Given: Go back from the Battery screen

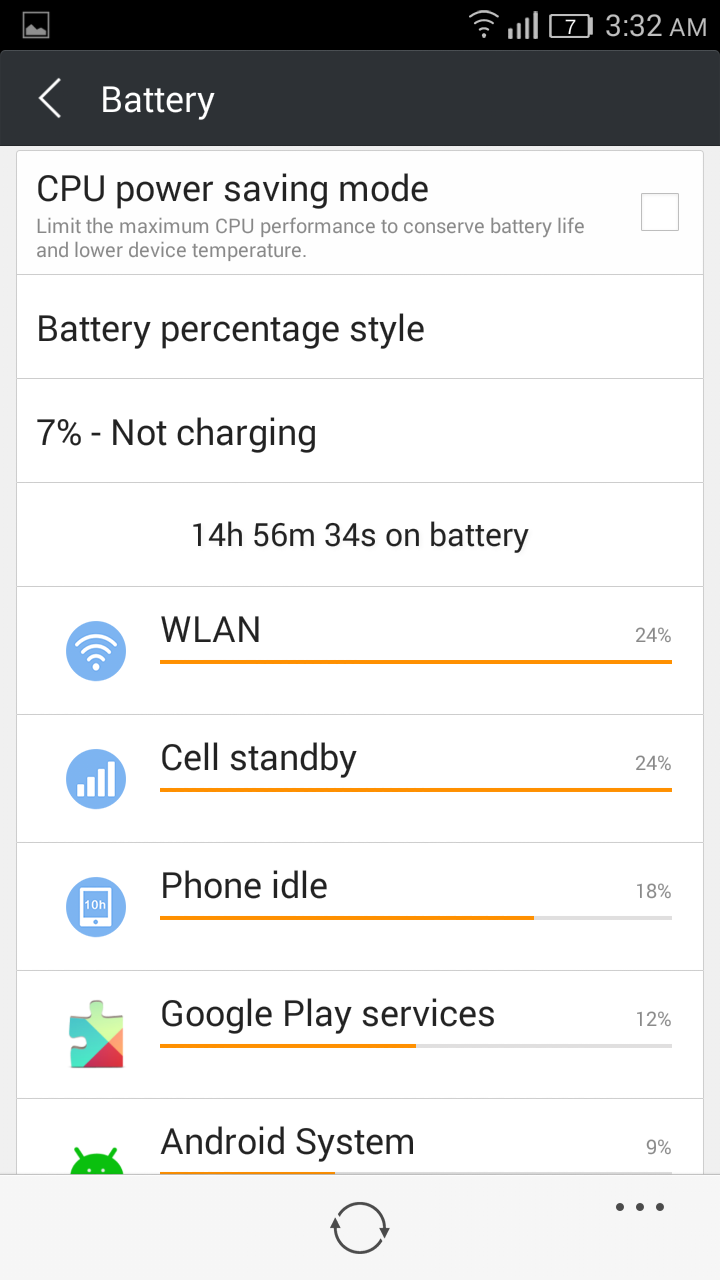Looking at the screenshot, I should pos(50,100).
